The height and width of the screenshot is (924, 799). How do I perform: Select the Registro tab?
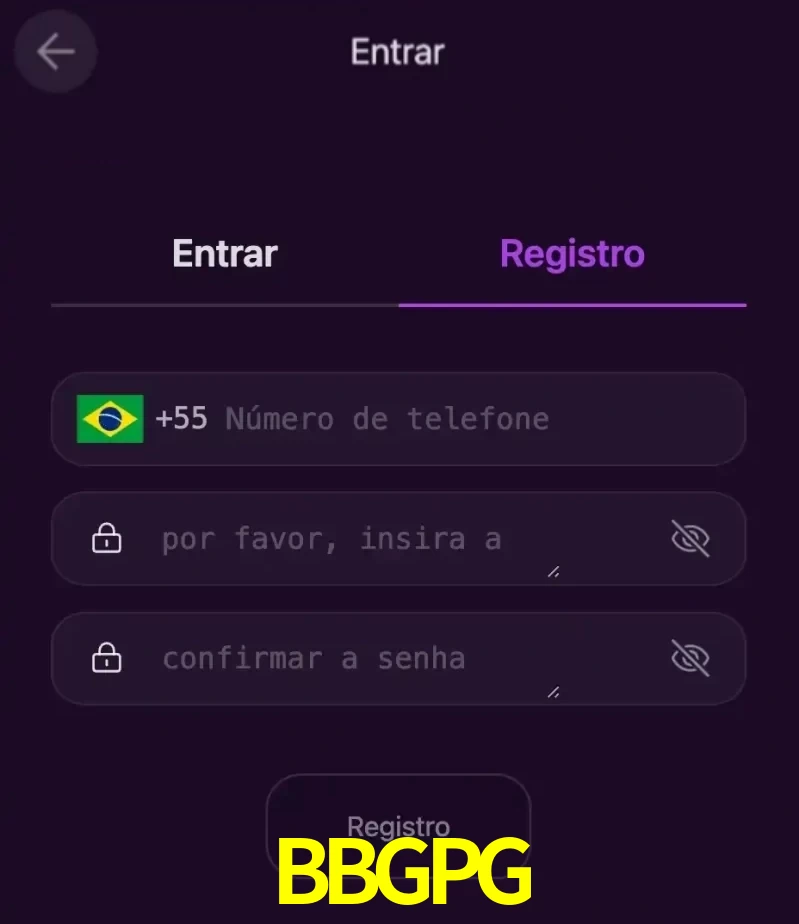pos(572,254)
